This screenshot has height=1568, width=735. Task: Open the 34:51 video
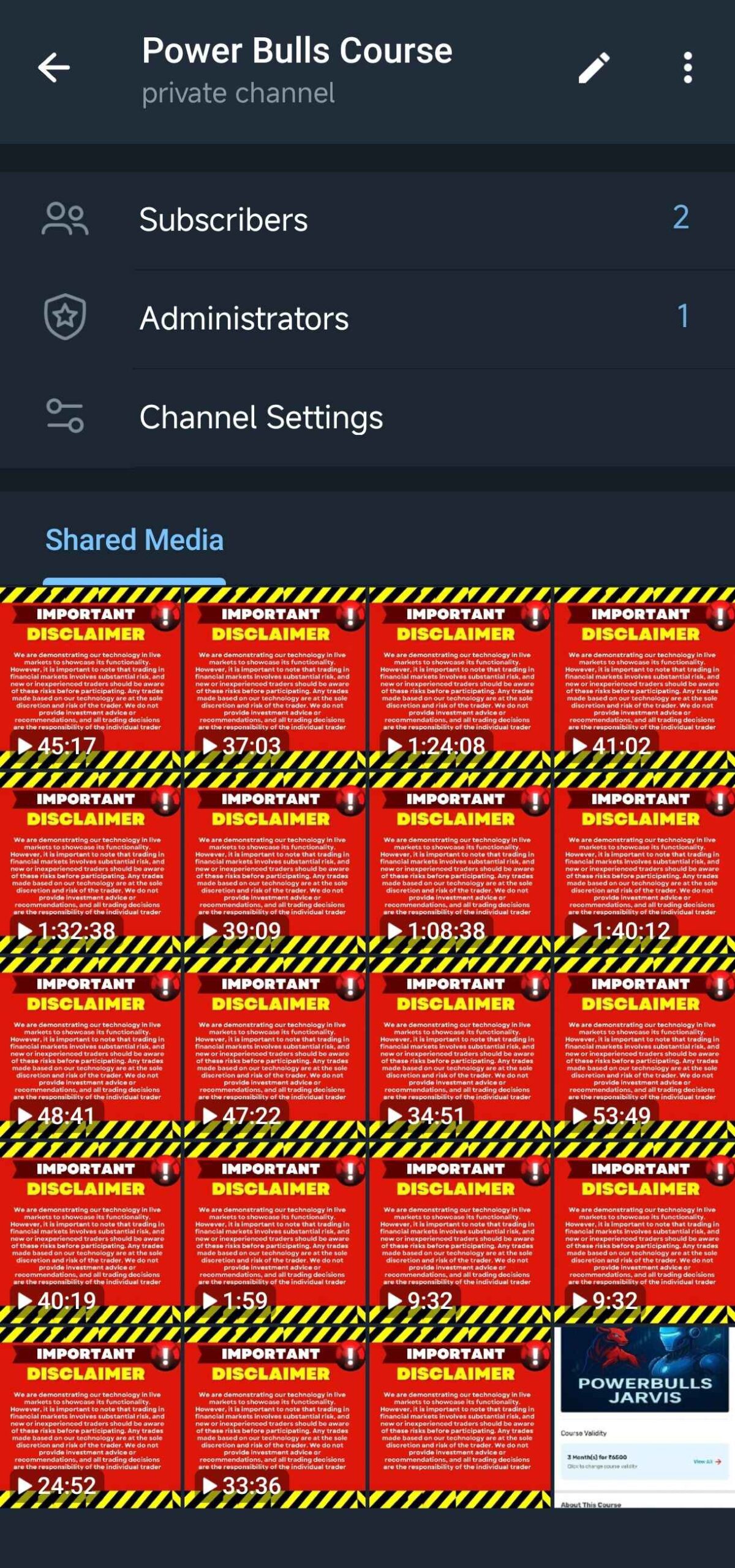(460, 1047)
